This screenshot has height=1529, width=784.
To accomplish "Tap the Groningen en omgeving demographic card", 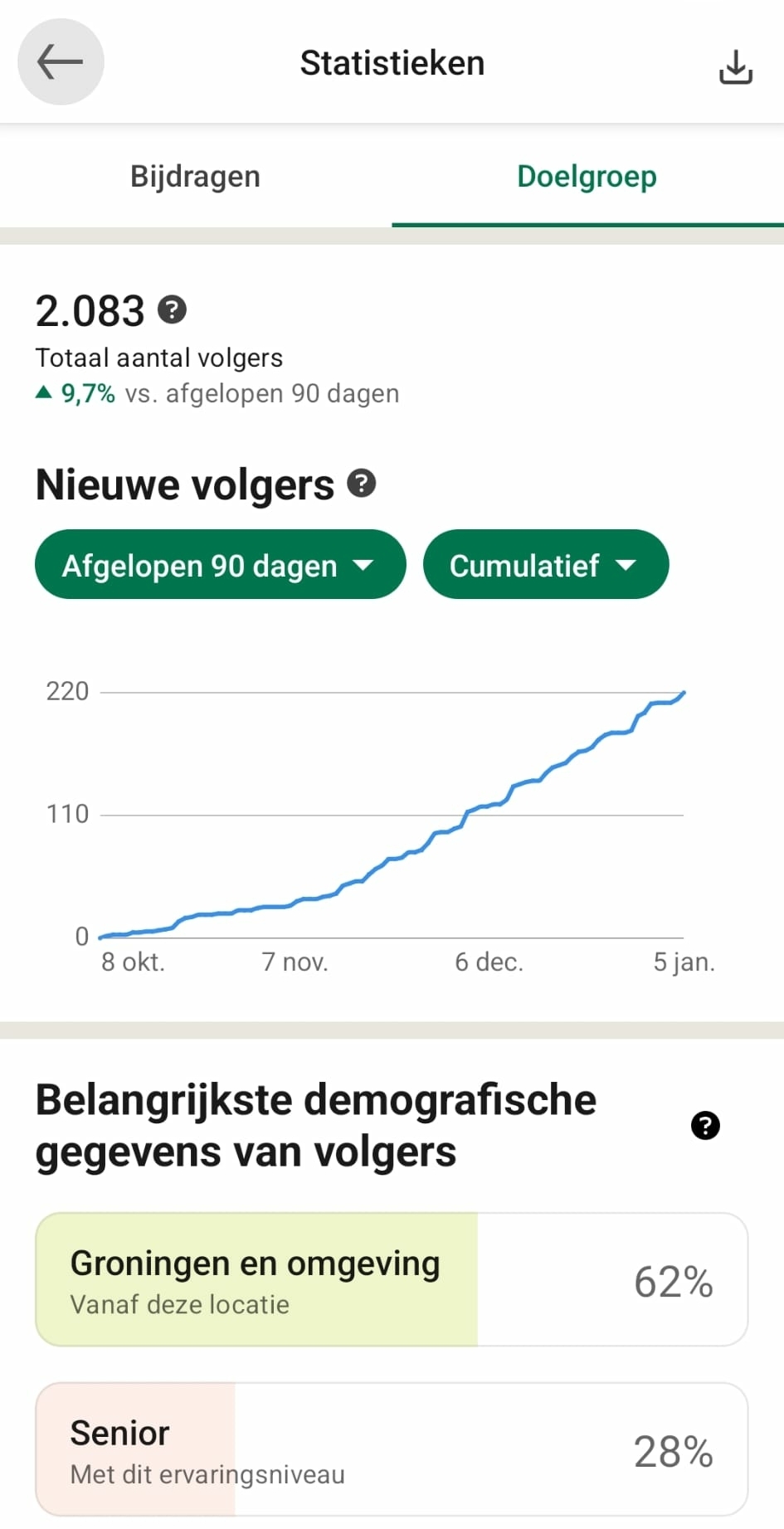I will coord(392,1279).
